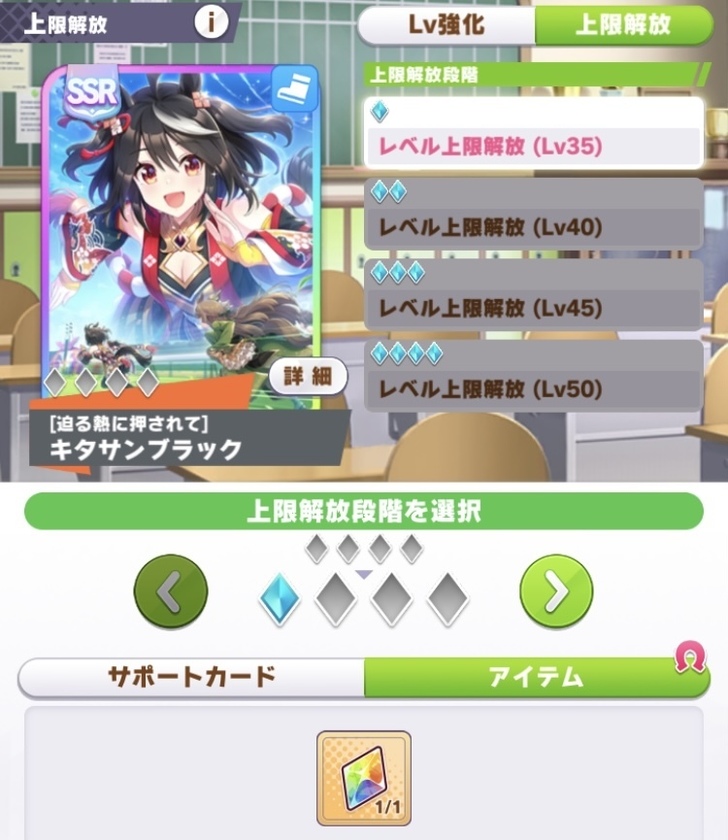This screenshot has height=840, width=728.
Task: Select the レベル上限解放 (Lv50) stage
Action: tap(532, 376)
